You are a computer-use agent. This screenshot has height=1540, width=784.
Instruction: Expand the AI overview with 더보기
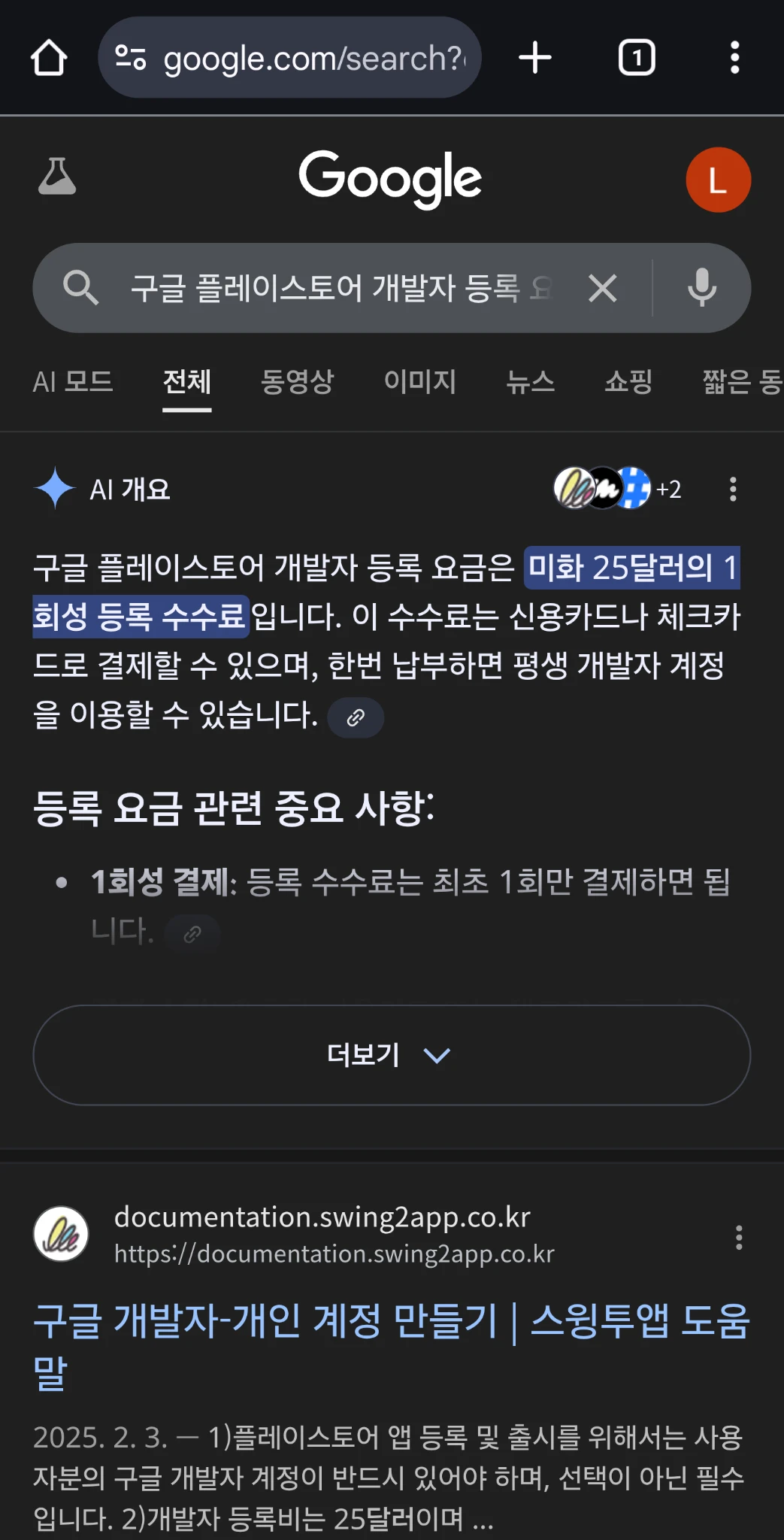point(392,1055)
